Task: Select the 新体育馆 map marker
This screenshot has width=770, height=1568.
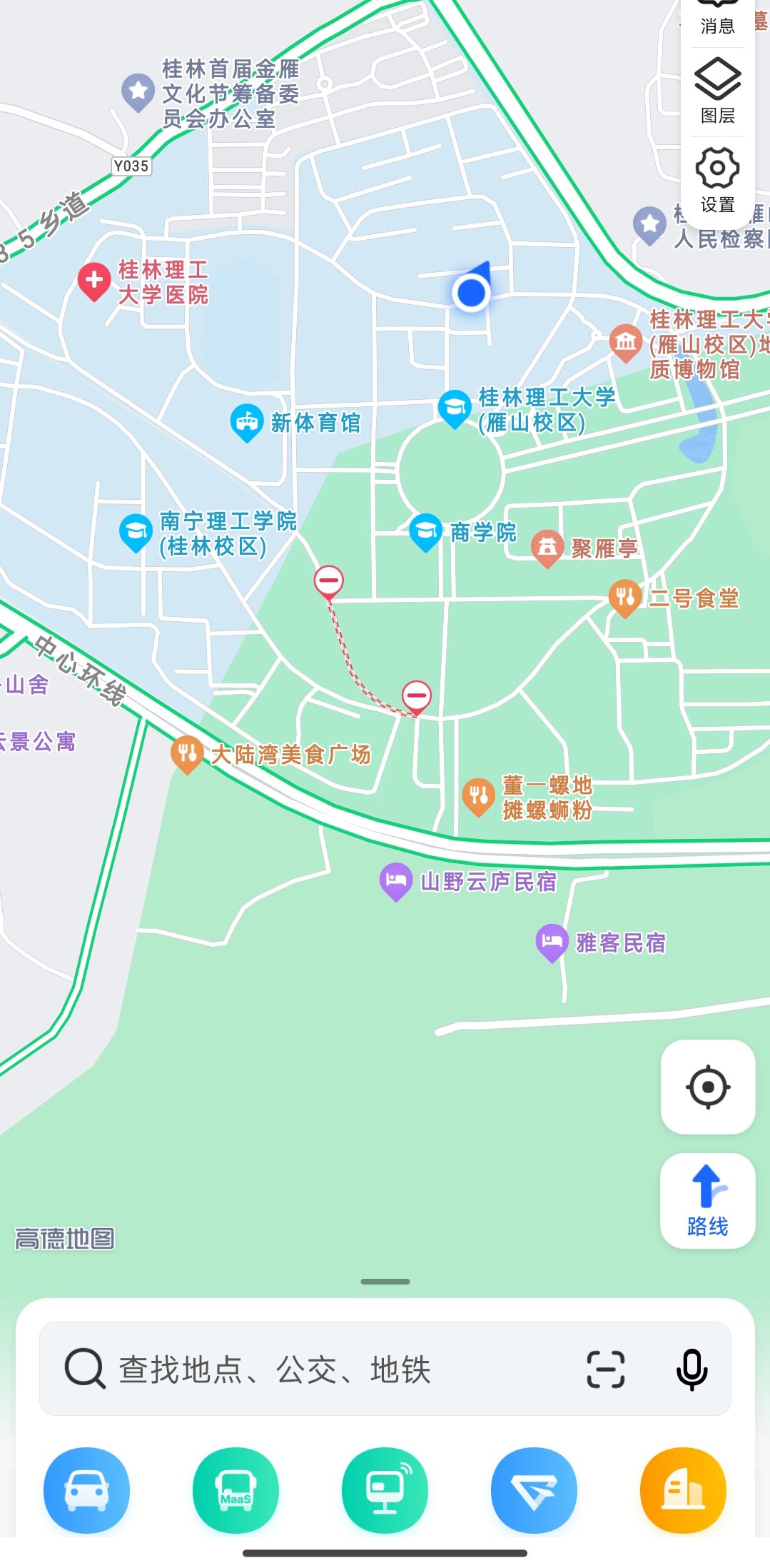Action: point(247,422)
